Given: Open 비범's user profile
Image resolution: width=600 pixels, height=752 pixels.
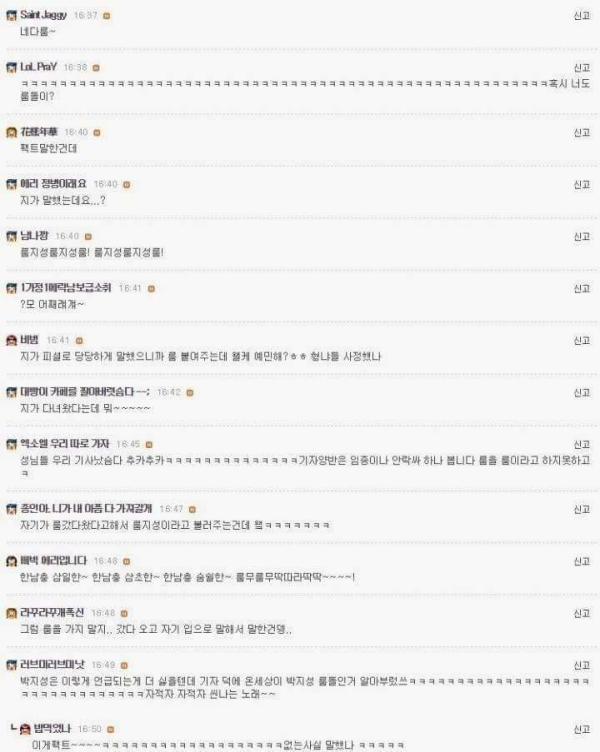Looking at the screenshot, I should click(x=28, y=340).
